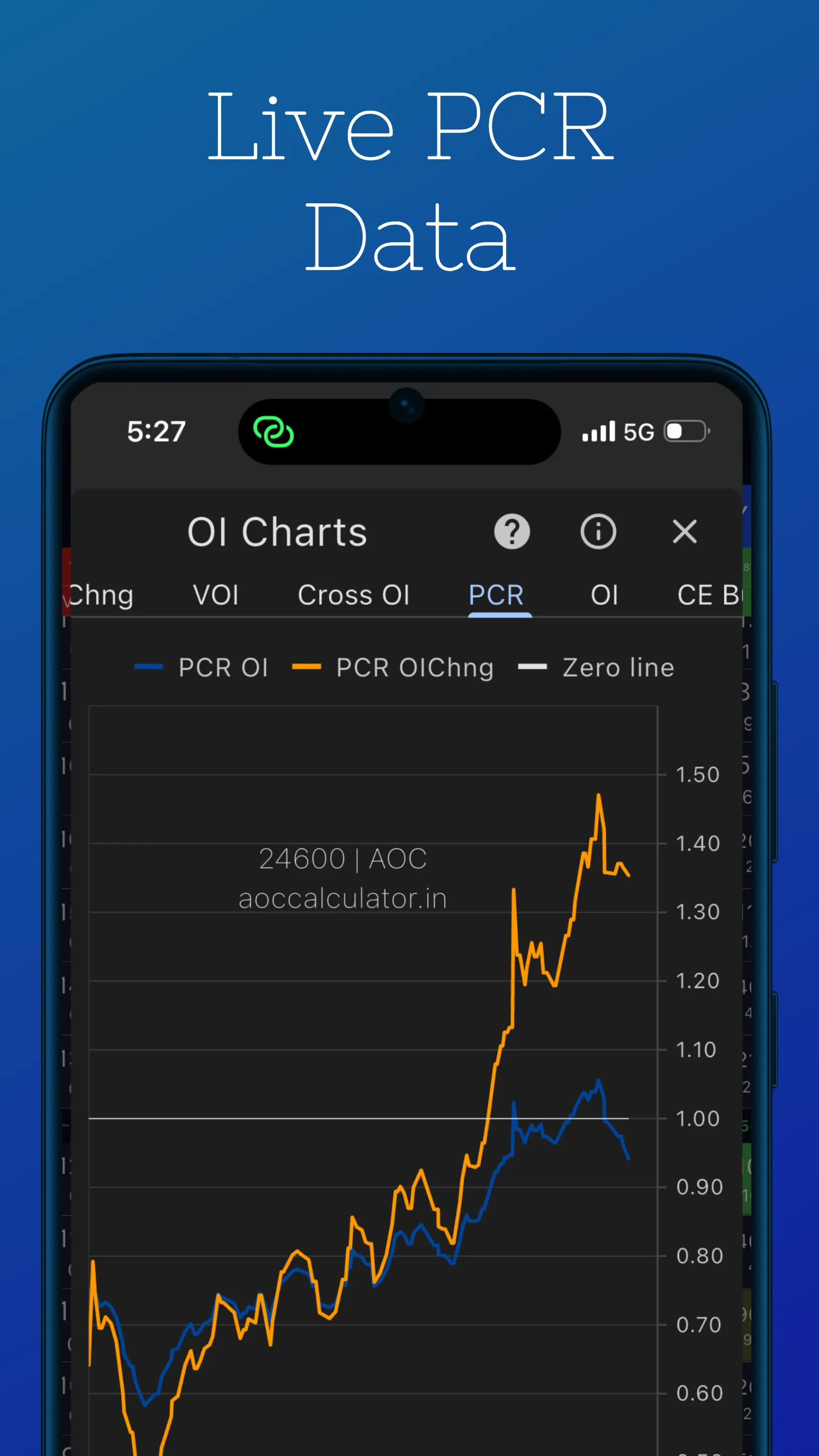Tap the signal strength bars icon
819x1456 pixels.
[598, 431]
